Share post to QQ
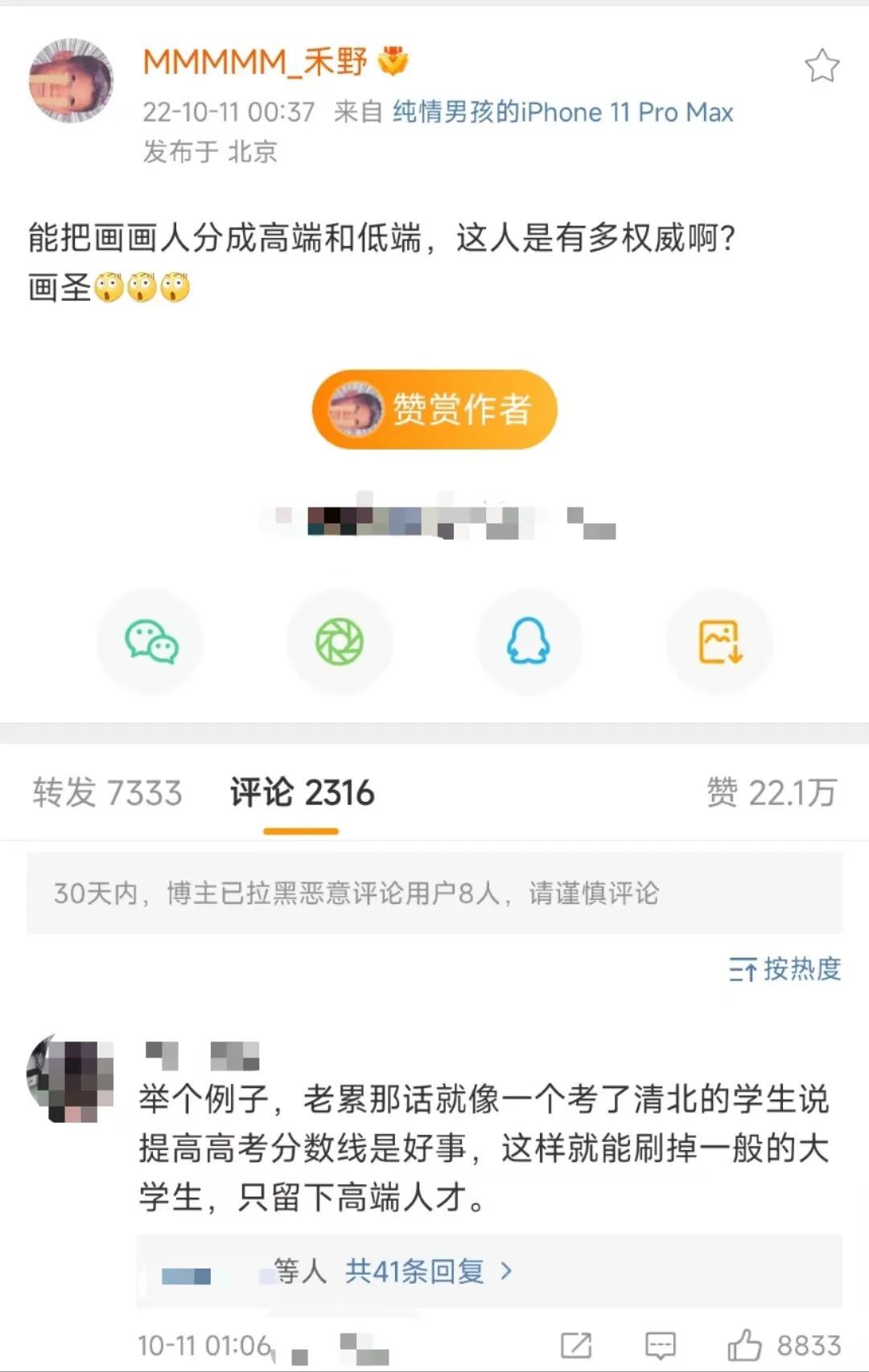 point(529,642)
